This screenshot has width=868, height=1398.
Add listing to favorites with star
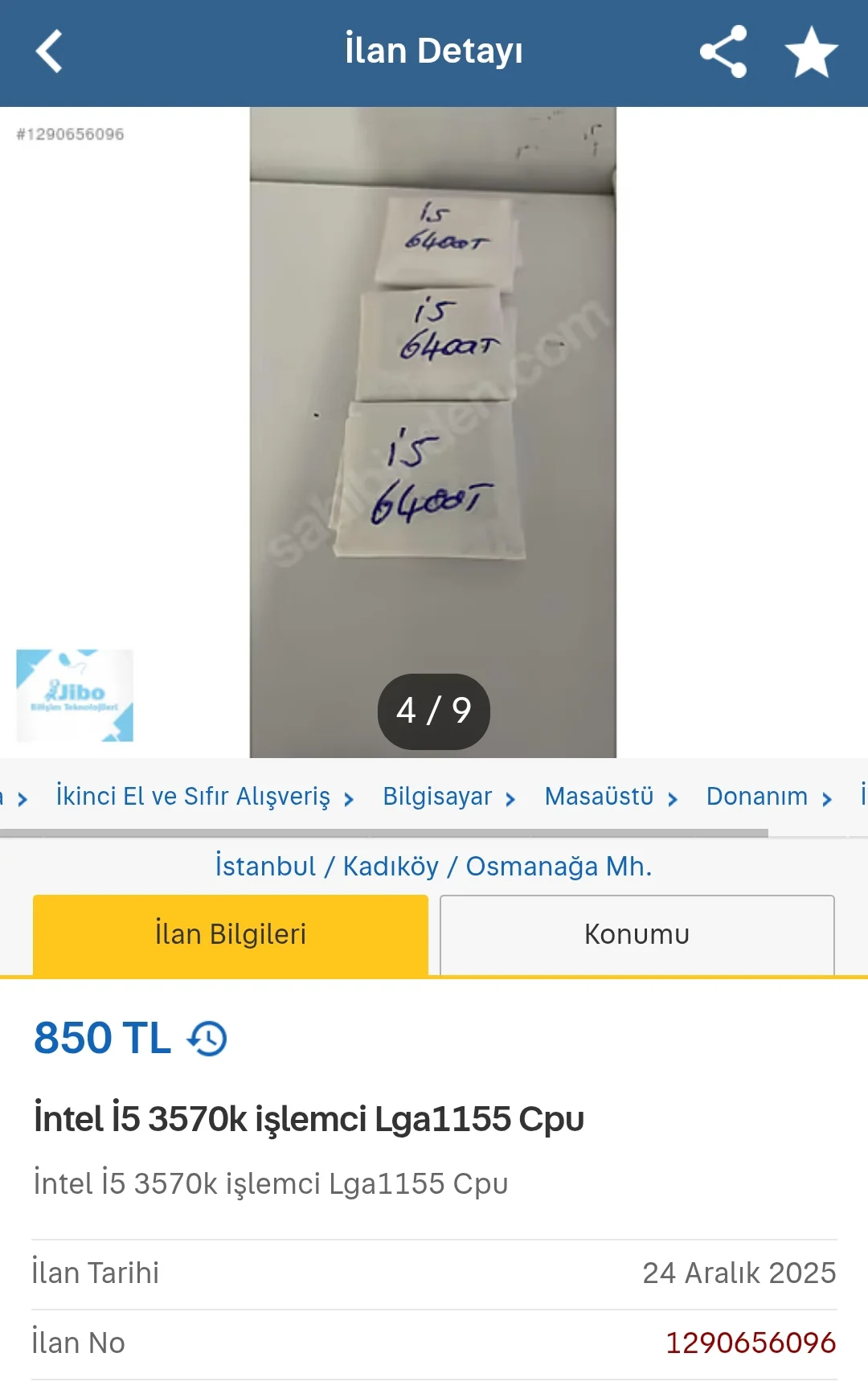coord(811,51)
